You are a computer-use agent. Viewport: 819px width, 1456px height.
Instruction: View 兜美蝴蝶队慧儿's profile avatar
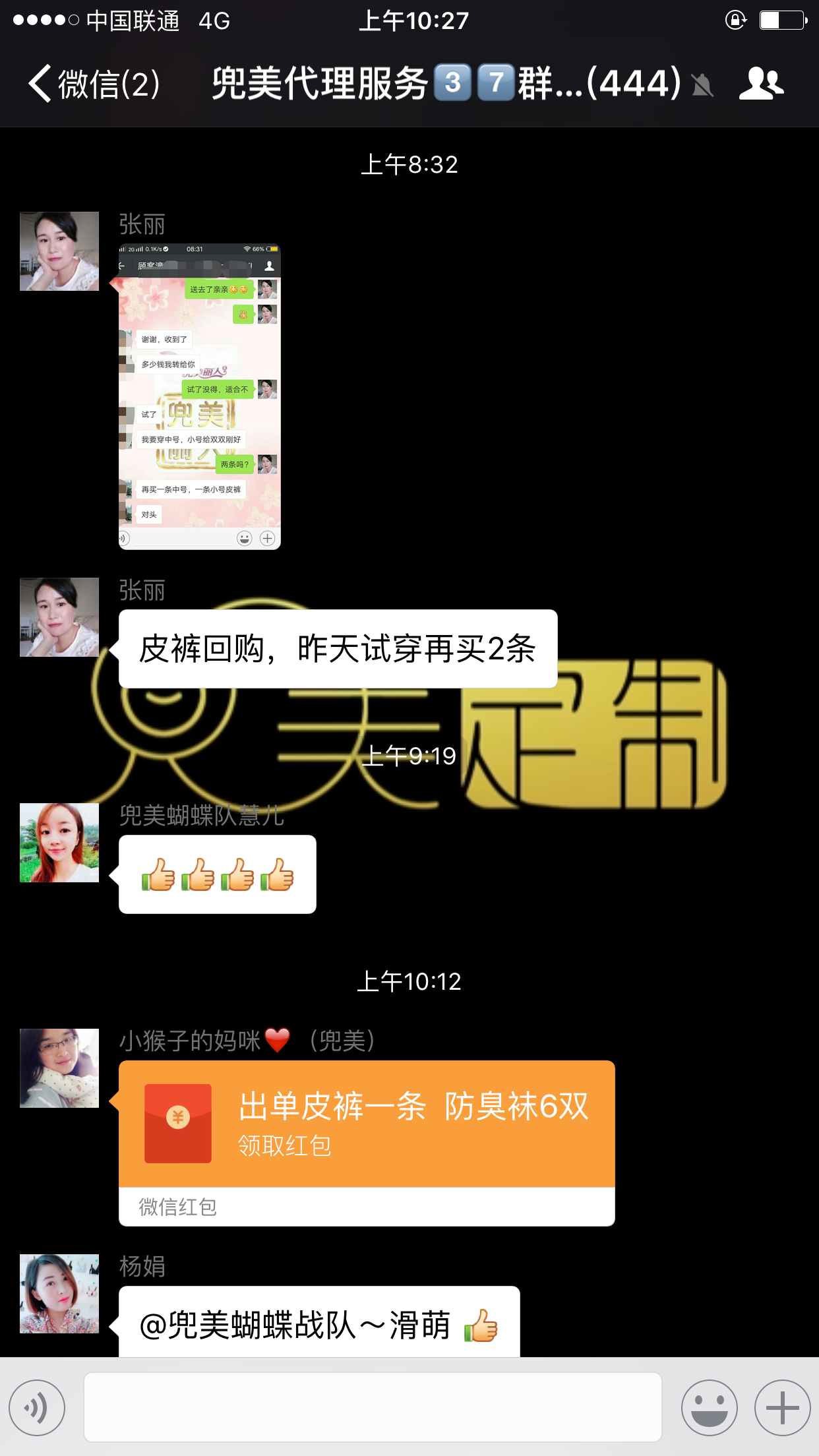(59, 843)
